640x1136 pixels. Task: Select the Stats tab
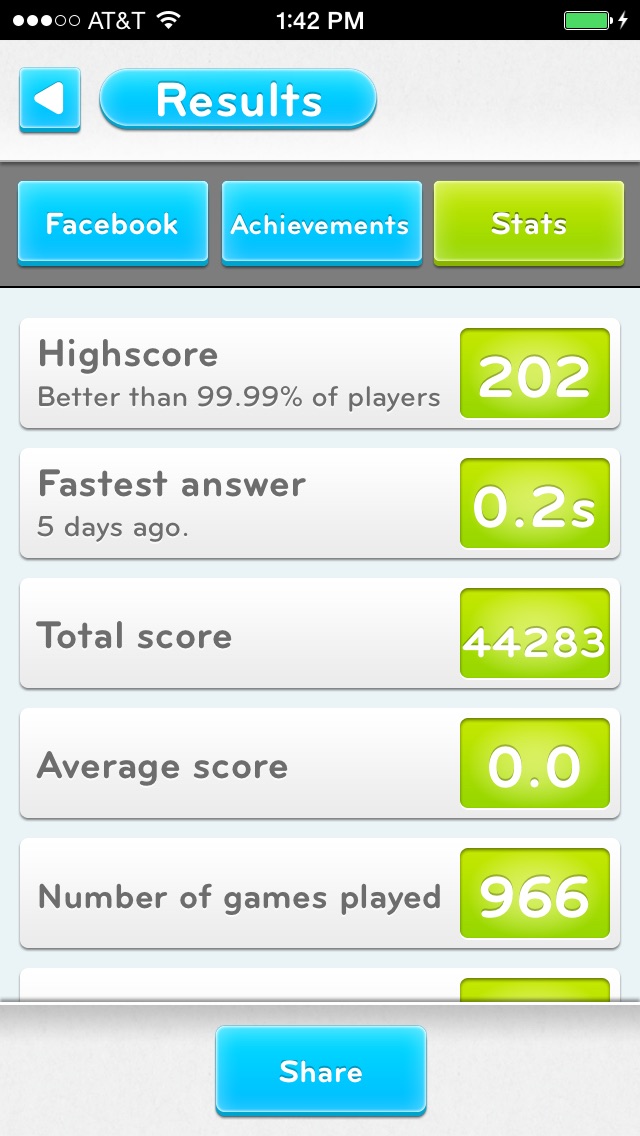point(528,224)
